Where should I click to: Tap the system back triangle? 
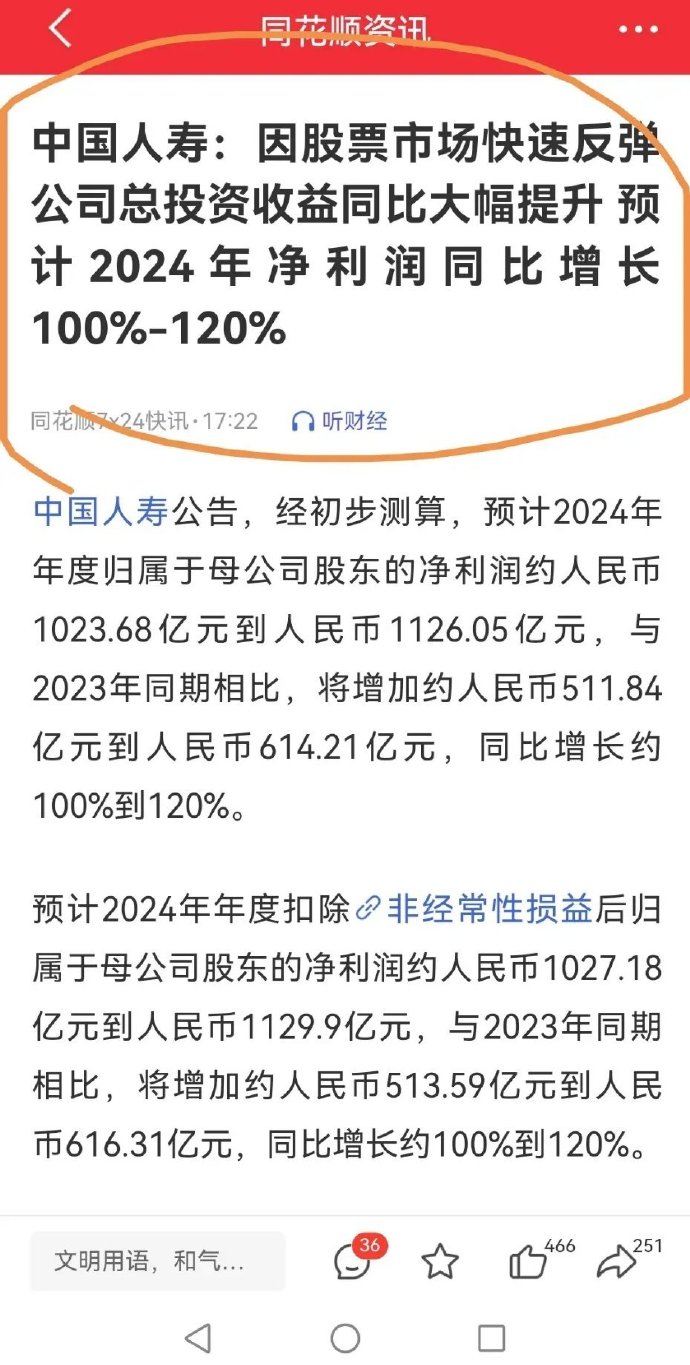tap(199, 1337)
